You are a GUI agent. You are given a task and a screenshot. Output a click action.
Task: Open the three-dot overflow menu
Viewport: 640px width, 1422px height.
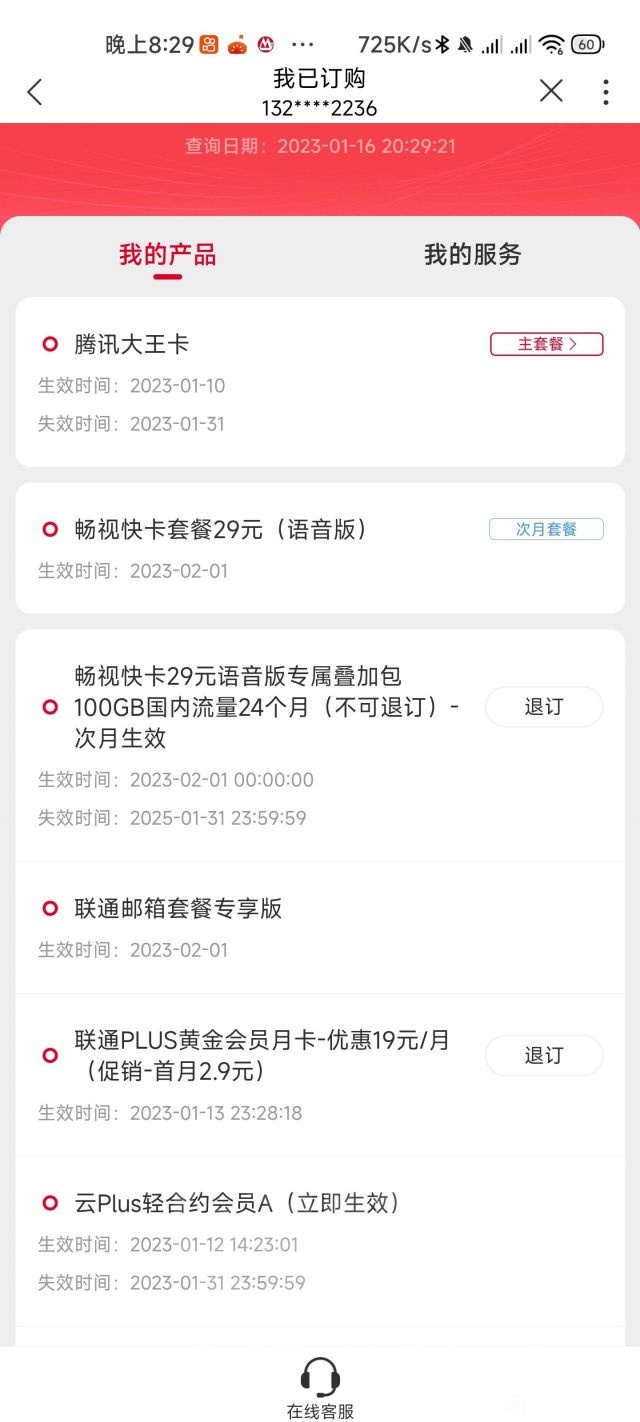605,92
